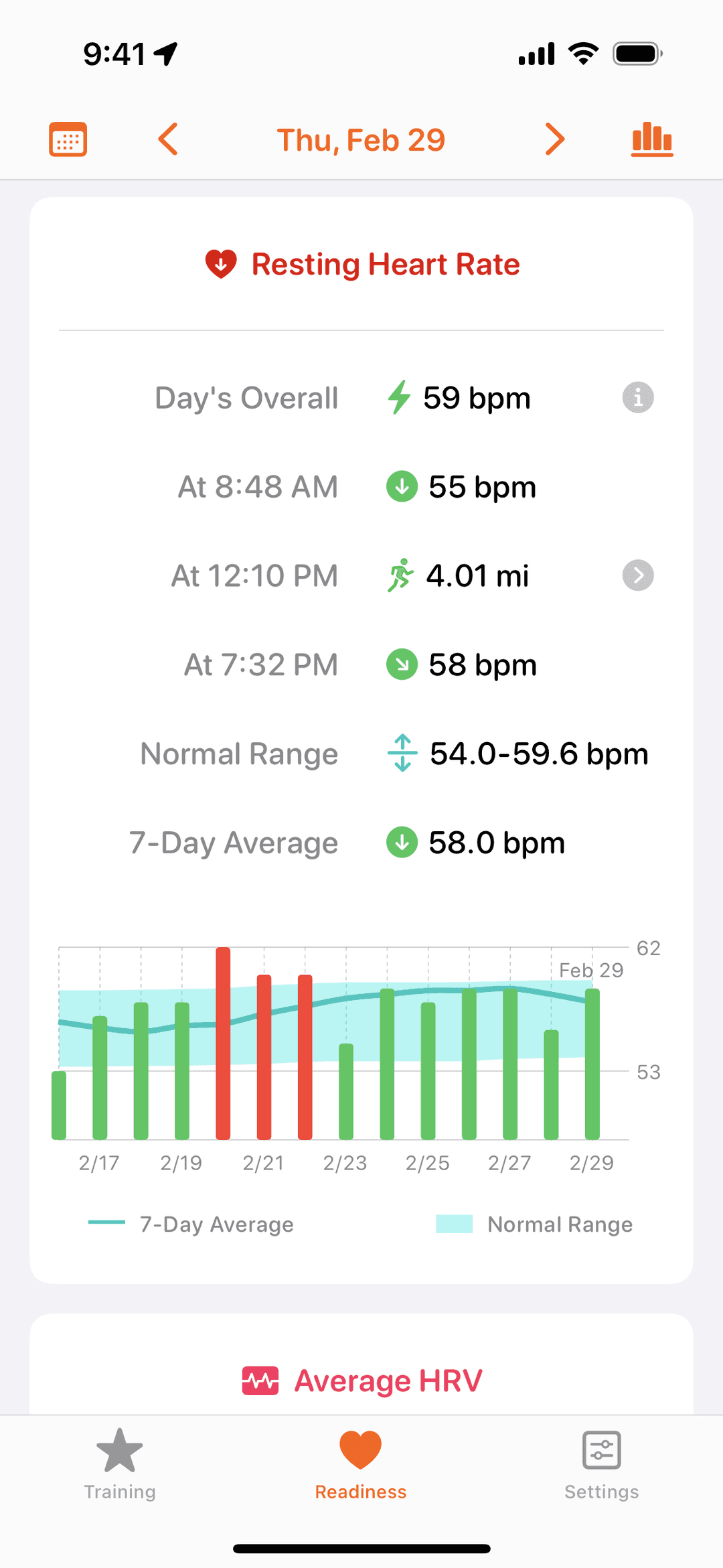This screenshot has width=723, height=1568.
Task: Open the bar chart trends view
Action: click(652, 139)
